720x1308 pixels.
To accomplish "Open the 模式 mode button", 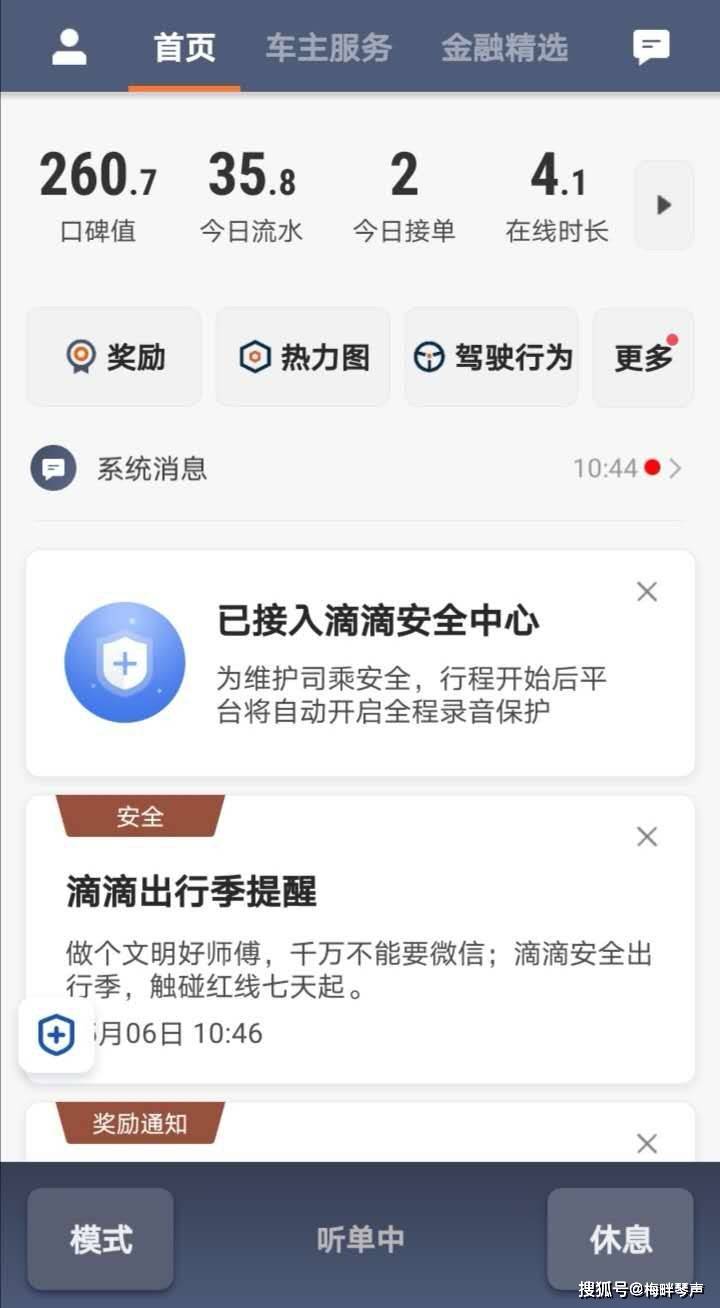I will tap(100, 1239).
